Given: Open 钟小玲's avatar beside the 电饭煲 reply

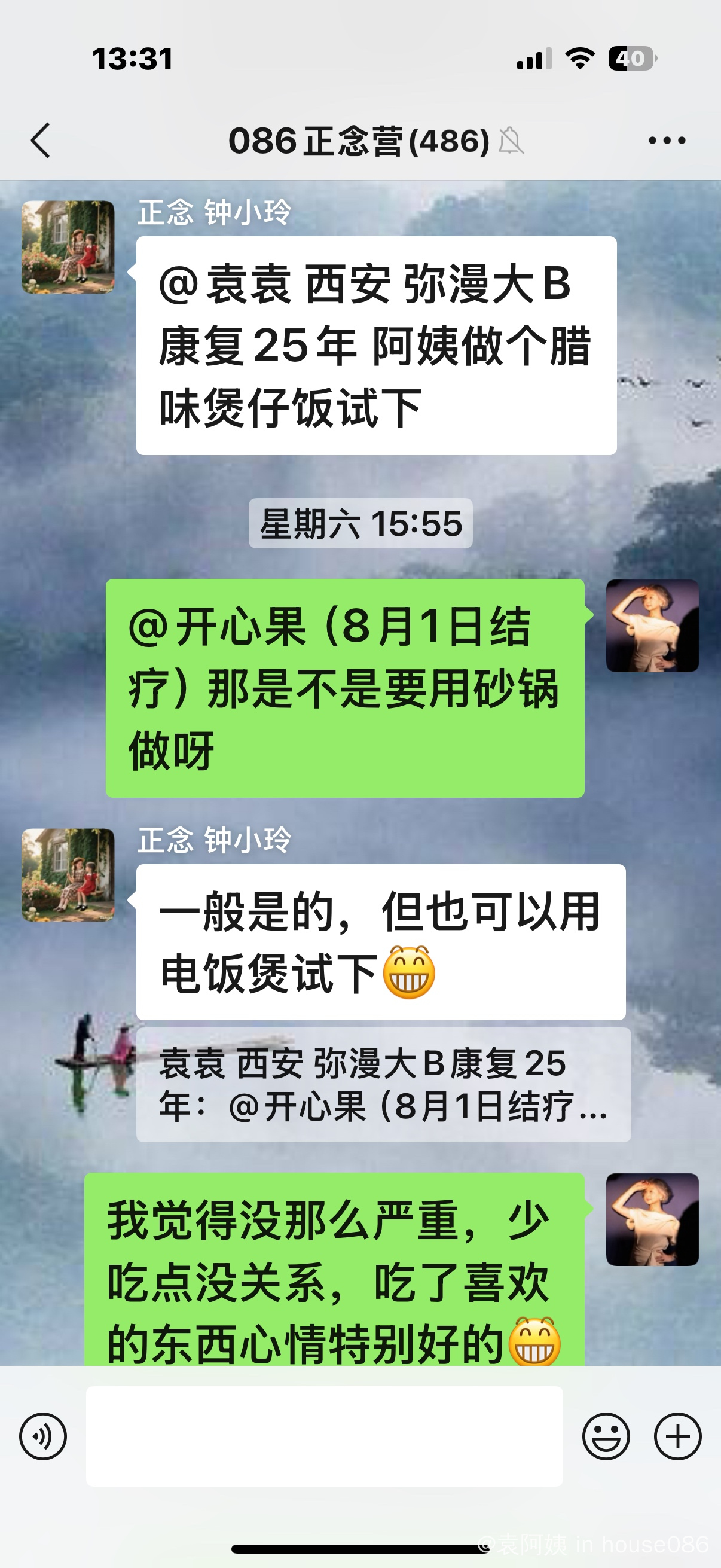Looking at the screenshot, I should click(68, 875).
